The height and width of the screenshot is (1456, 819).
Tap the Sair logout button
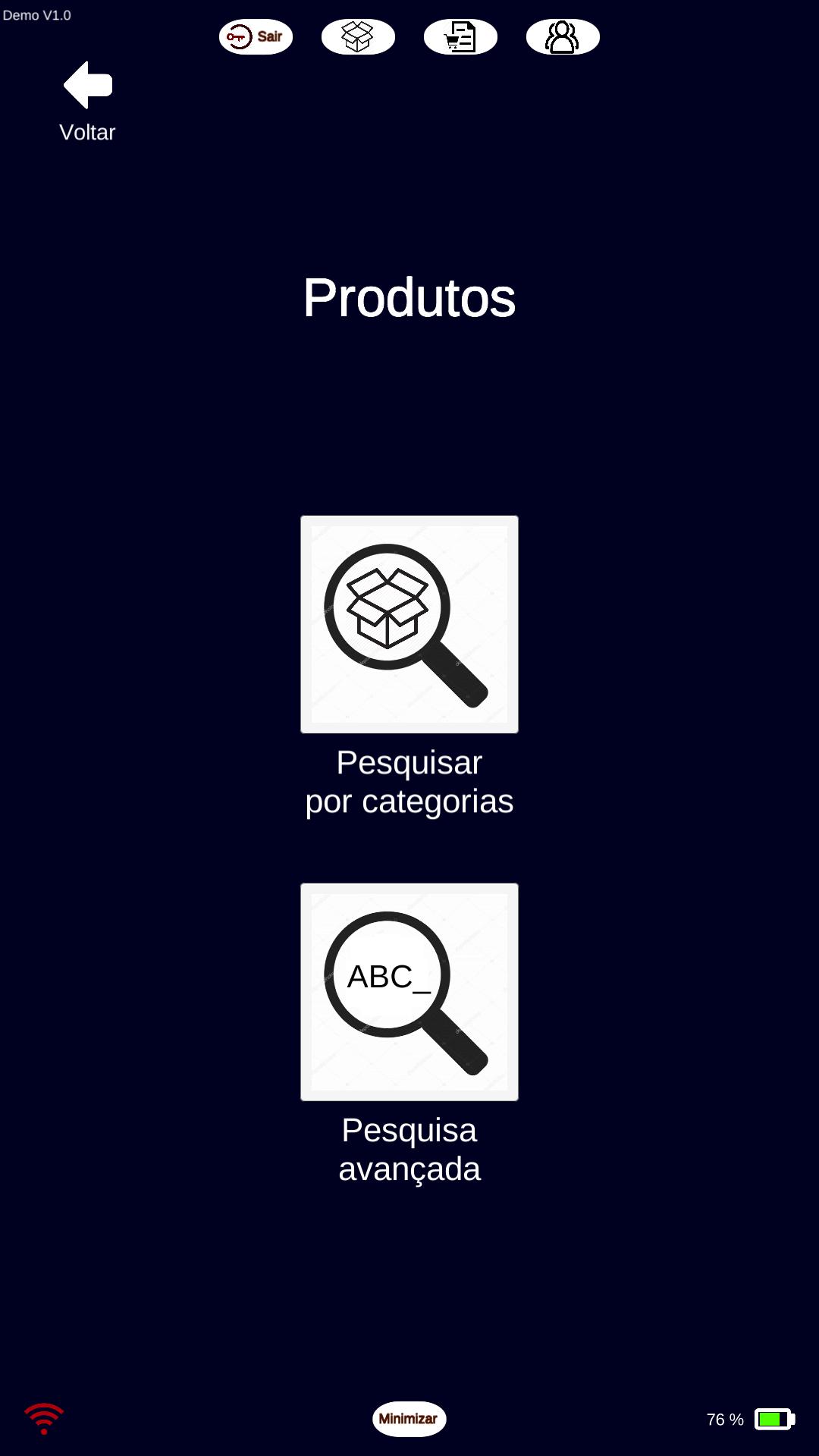tap(256, 36)
